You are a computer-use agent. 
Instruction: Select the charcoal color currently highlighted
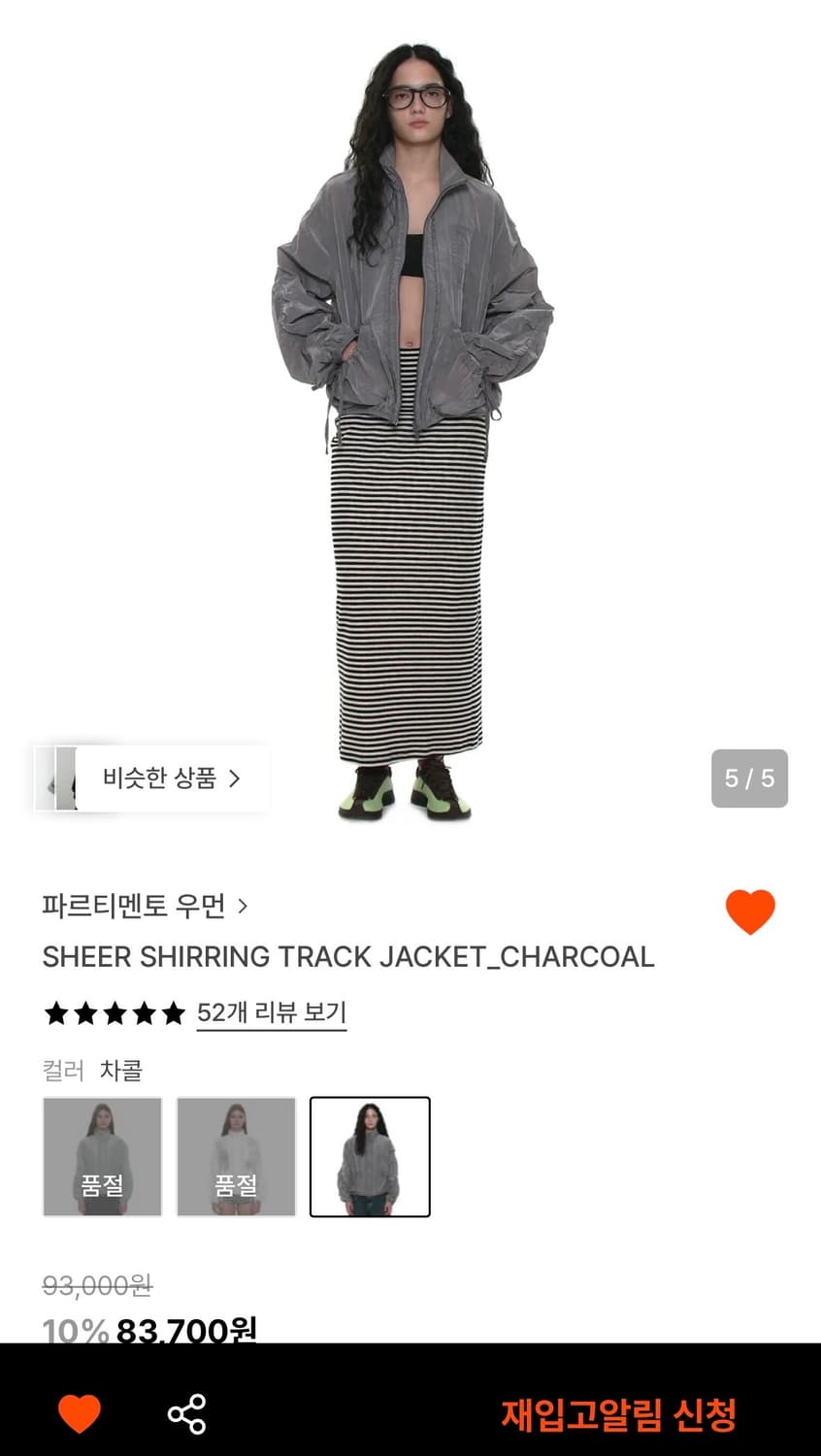pos(370,1157)
